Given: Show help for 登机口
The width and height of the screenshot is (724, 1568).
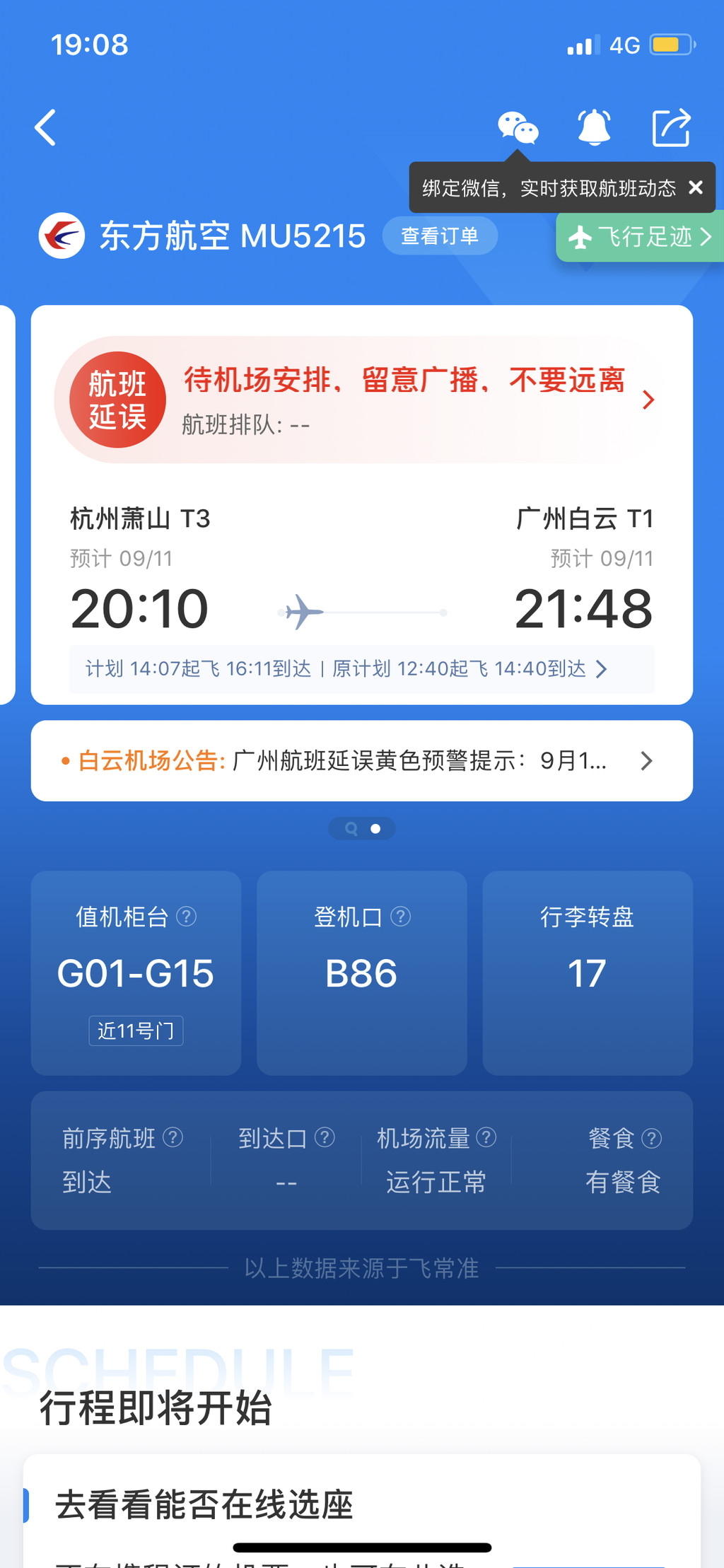Looking at the screenshot, I should pos(400,917).
